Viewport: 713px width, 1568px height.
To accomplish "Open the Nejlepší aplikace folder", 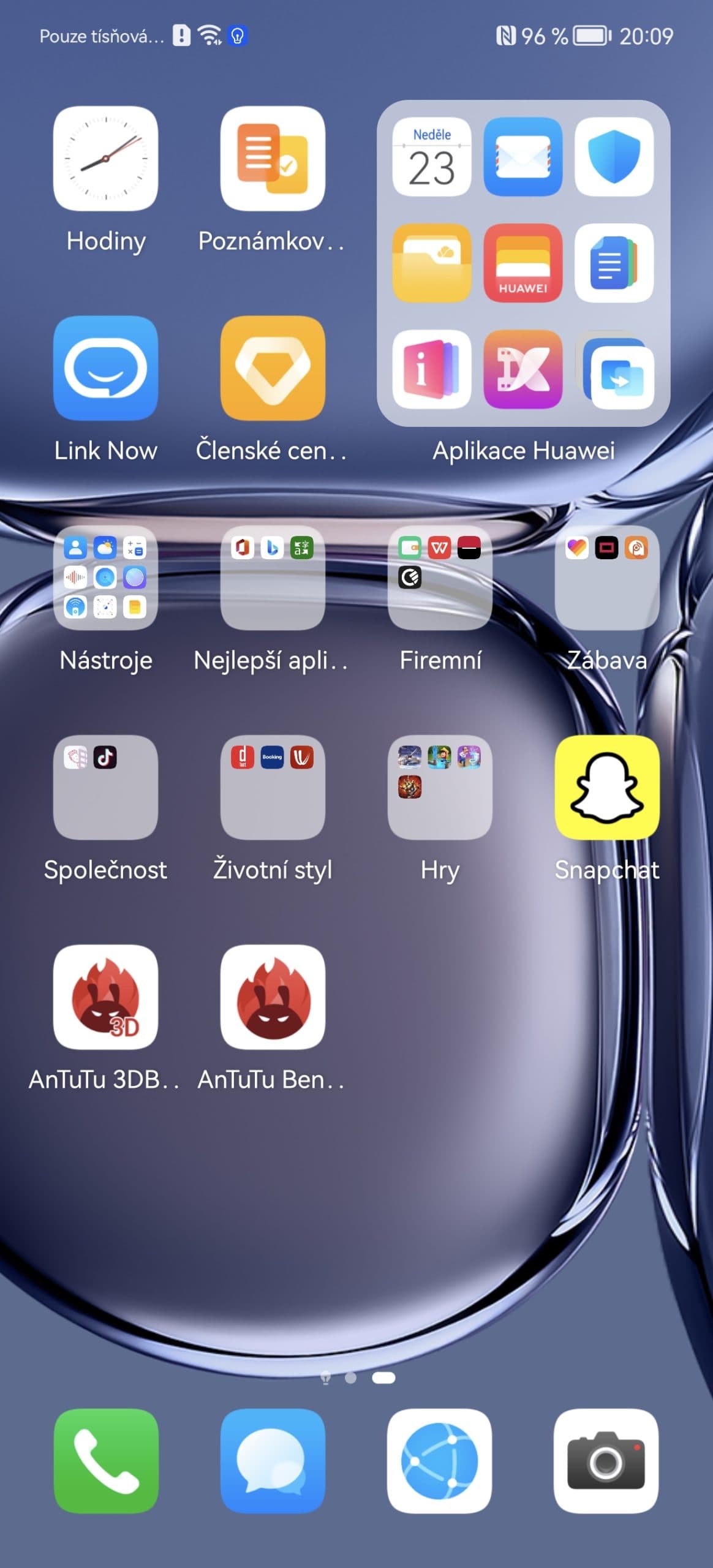I will [x=273, y=578].
